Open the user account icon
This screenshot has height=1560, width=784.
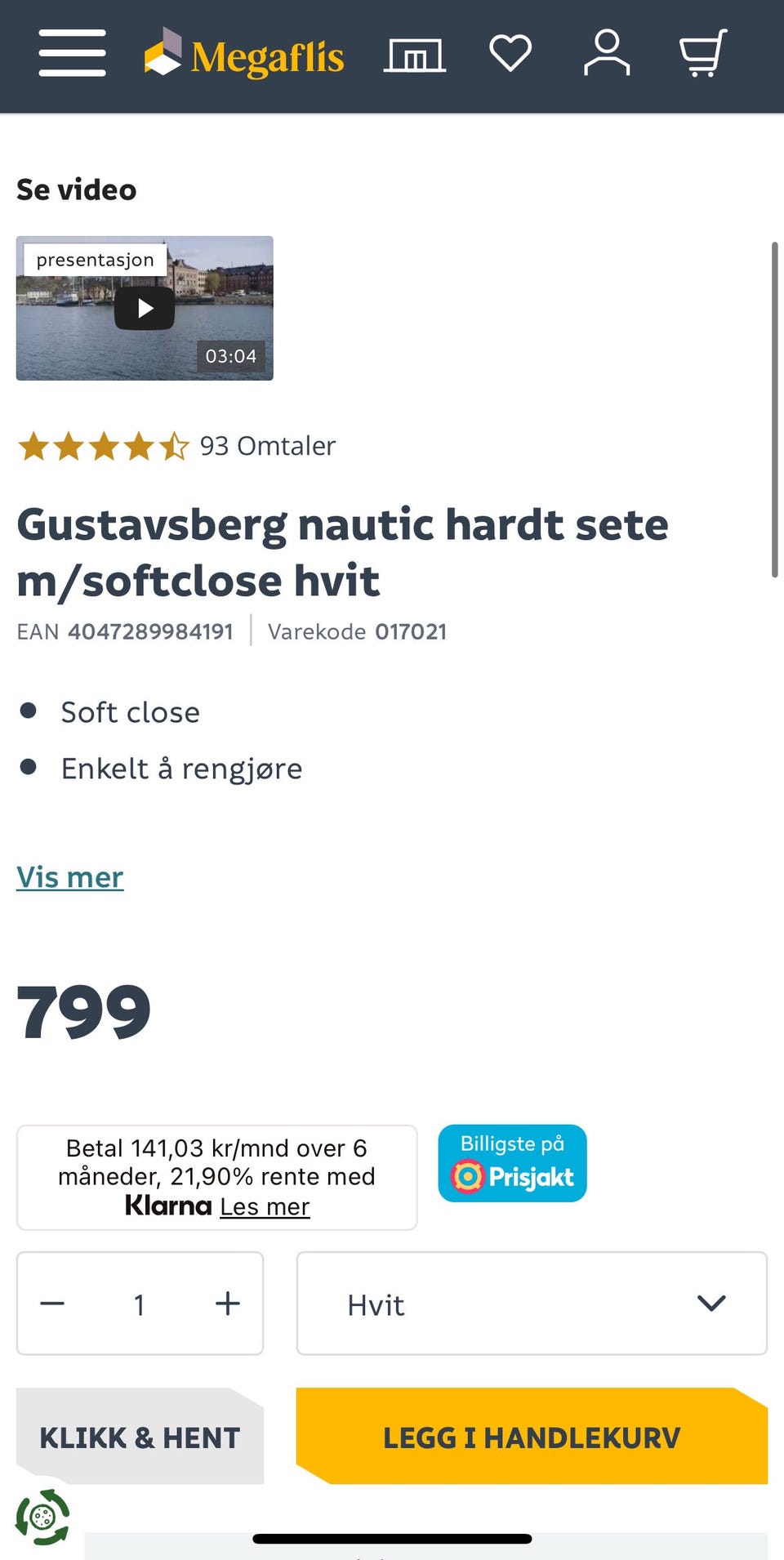coord(607,54)
